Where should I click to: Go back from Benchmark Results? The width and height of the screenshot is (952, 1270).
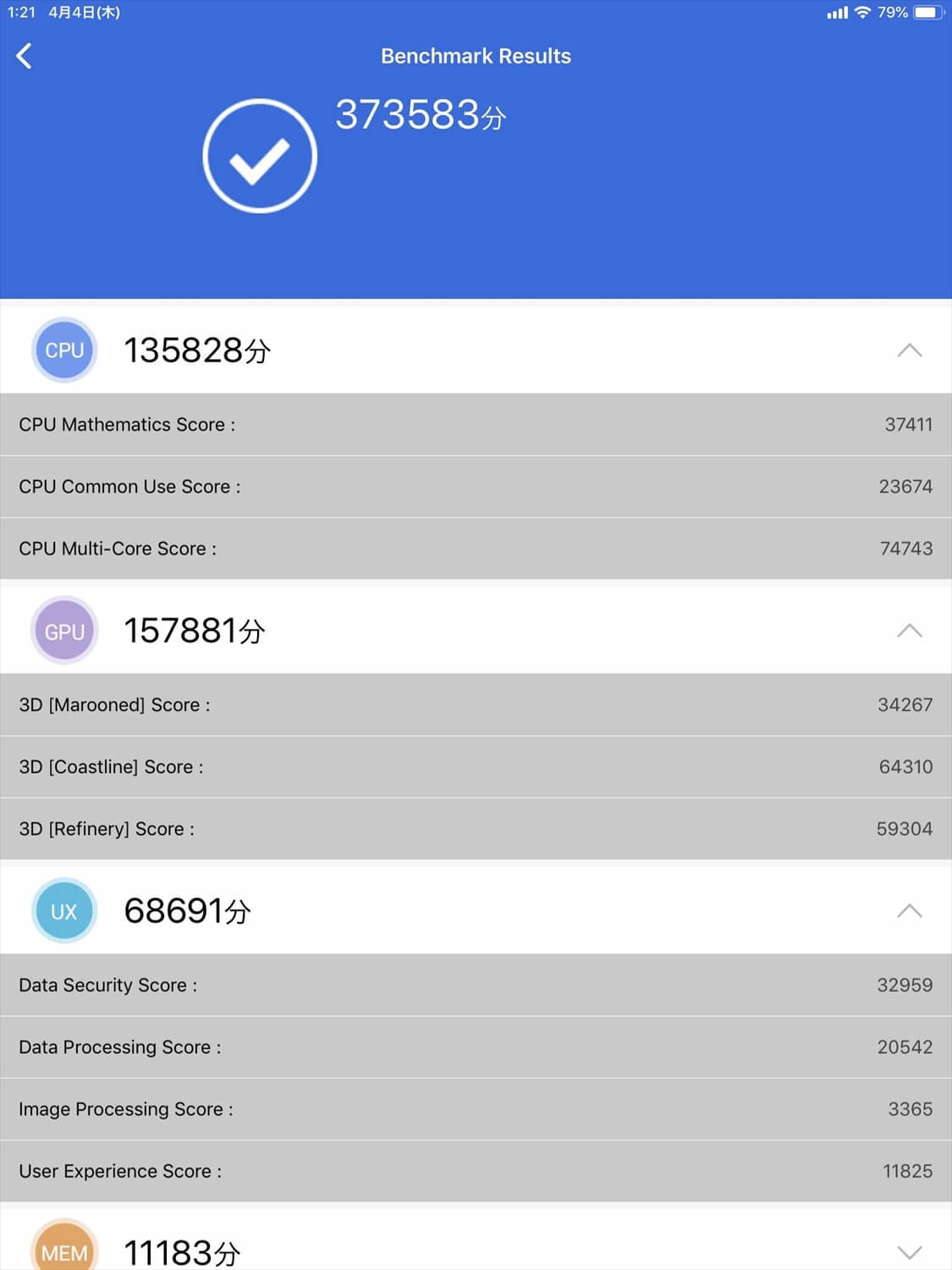click(x=24, y=56)
